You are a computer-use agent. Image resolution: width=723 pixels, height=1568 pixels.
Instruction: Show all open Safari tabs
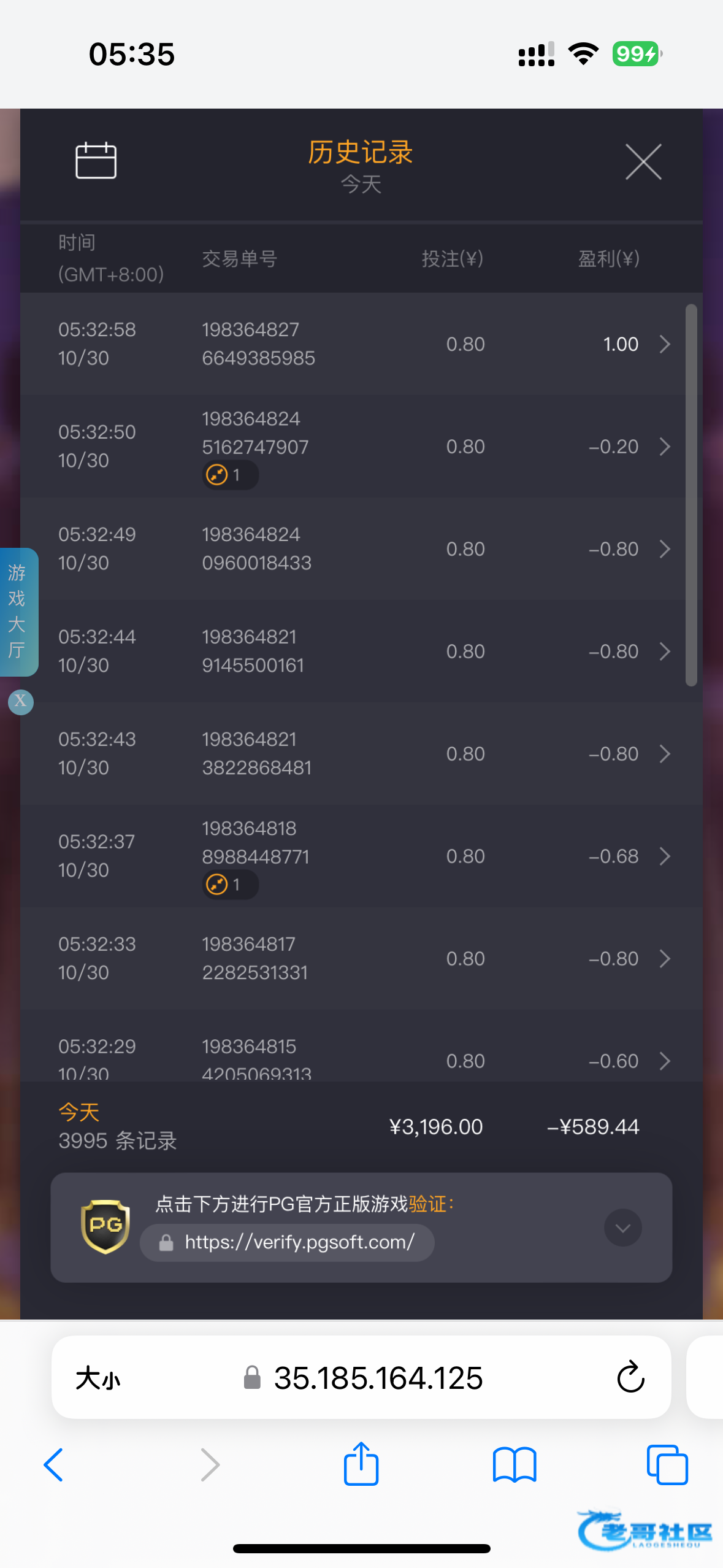(x=667, y=1465)
